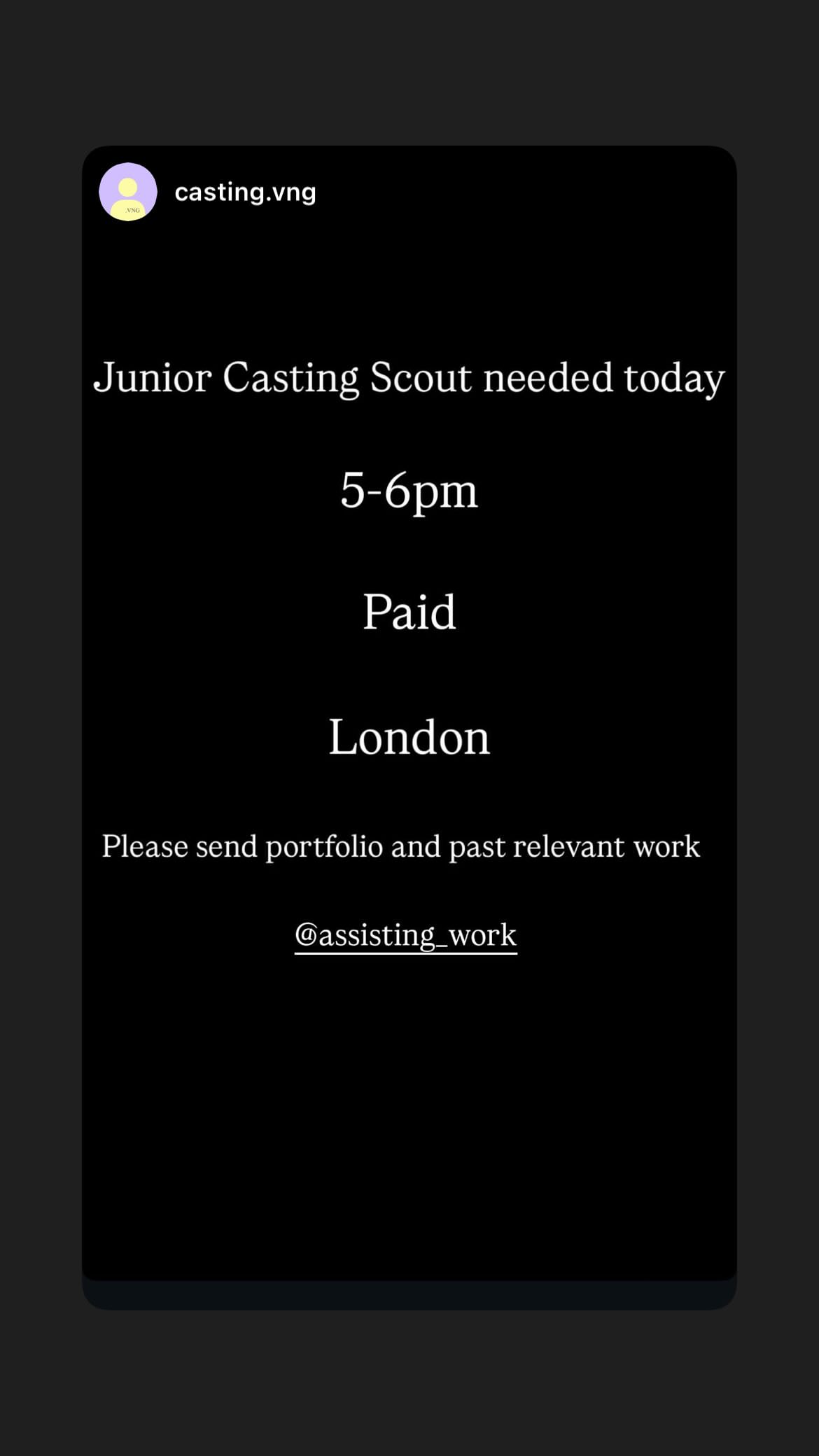Image resolution: width=819 pixels, height=1456 pixels.
Task: Select the 'Junior Casting Scout needed today' headline
Action: 409,378
